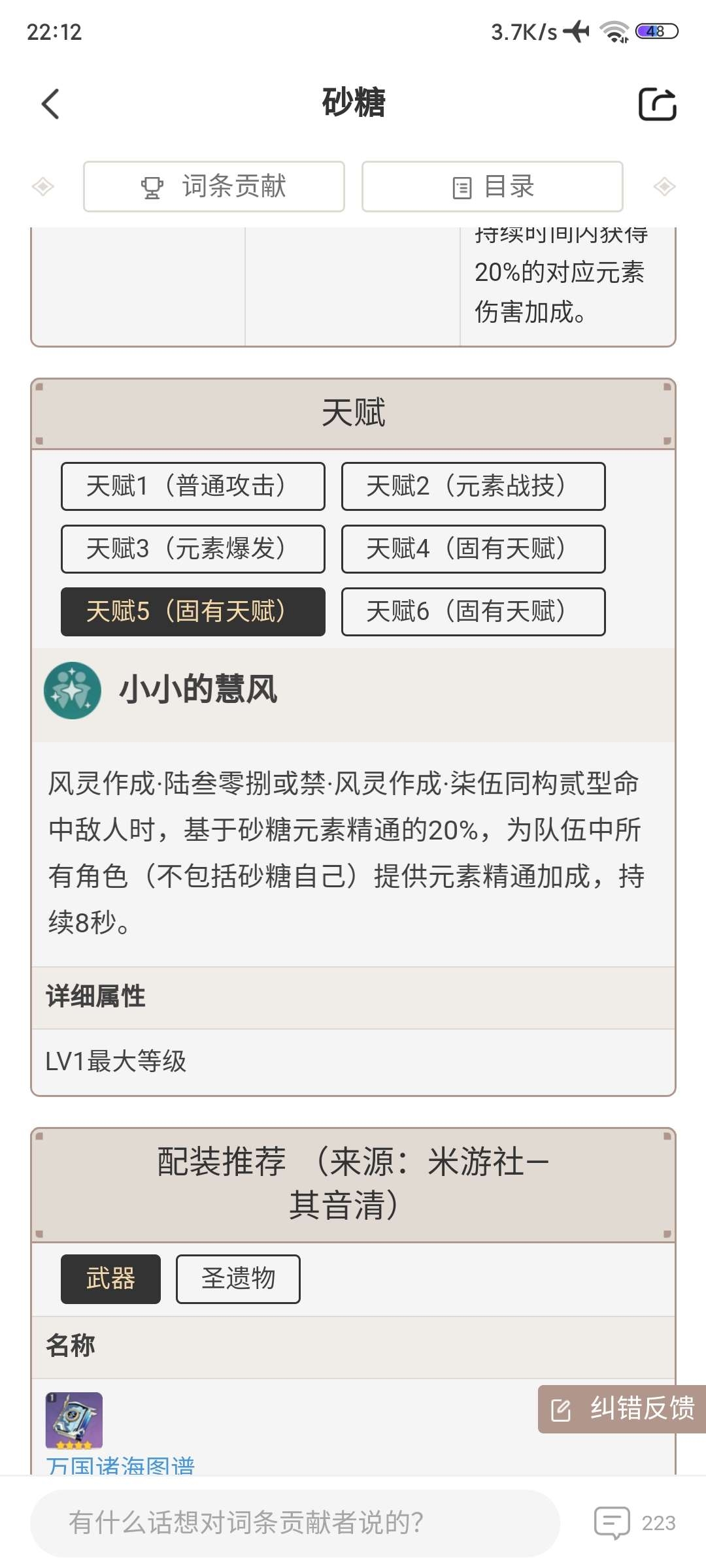Viewport: 706px width, 1568px height.
Task: Switch to 天赋2（元素战技）tab
Action: 473,486
